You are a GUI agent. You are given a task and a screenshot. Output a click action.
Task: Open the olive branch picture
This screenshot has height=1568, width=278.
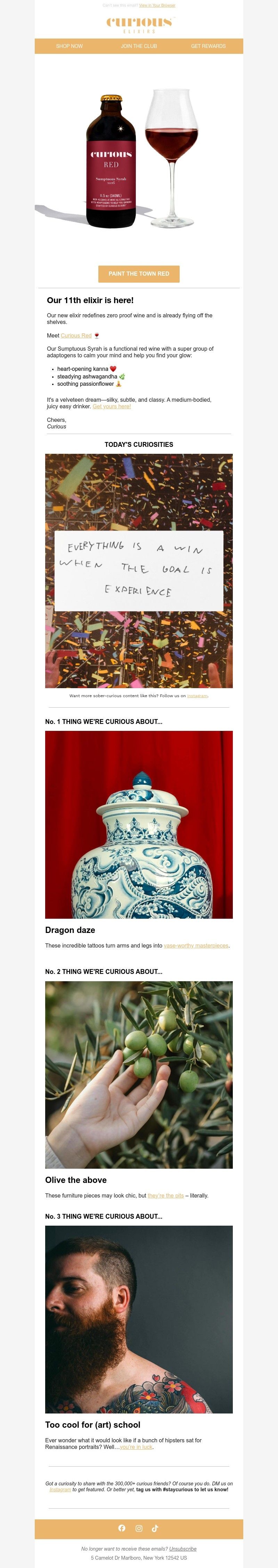(139, 1074)
